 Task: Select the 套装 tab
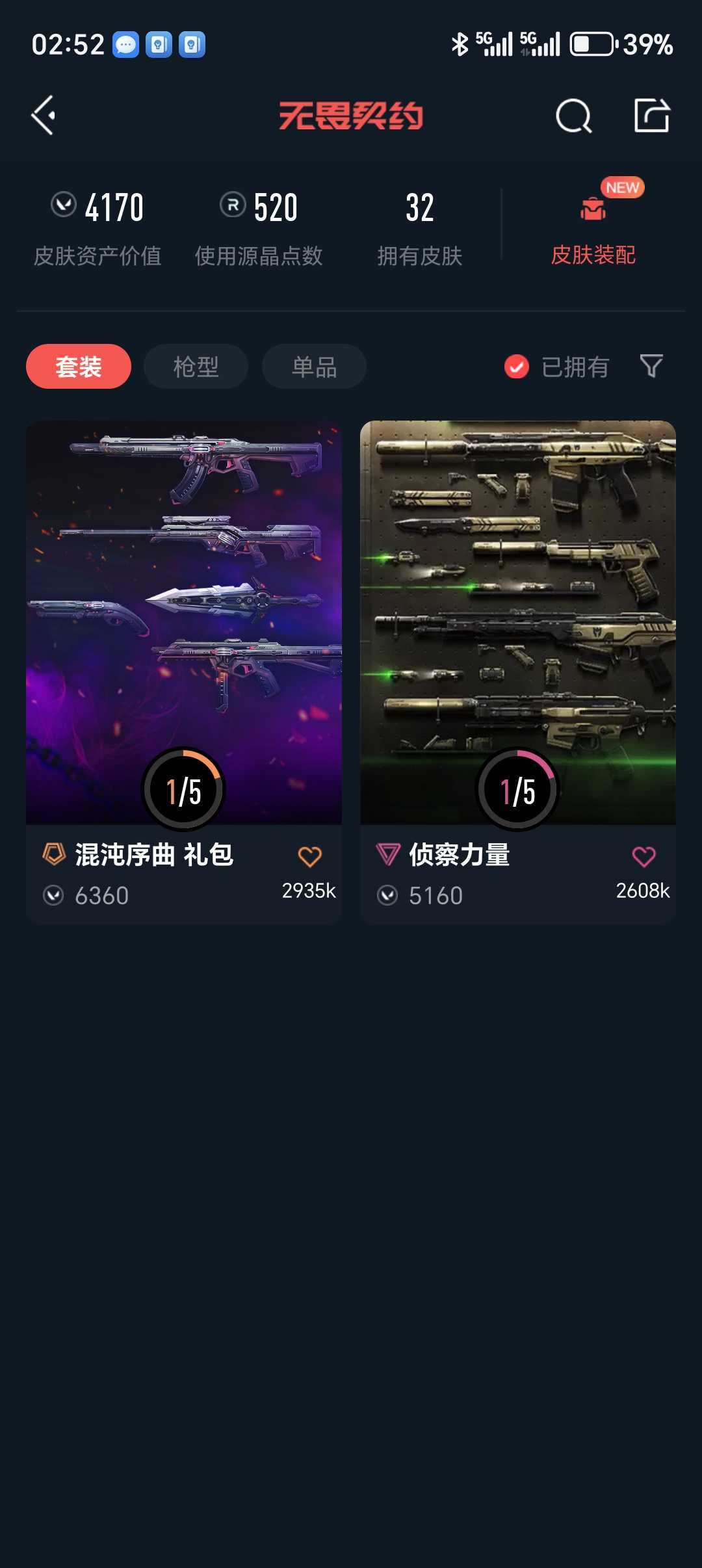coord(79,367)
